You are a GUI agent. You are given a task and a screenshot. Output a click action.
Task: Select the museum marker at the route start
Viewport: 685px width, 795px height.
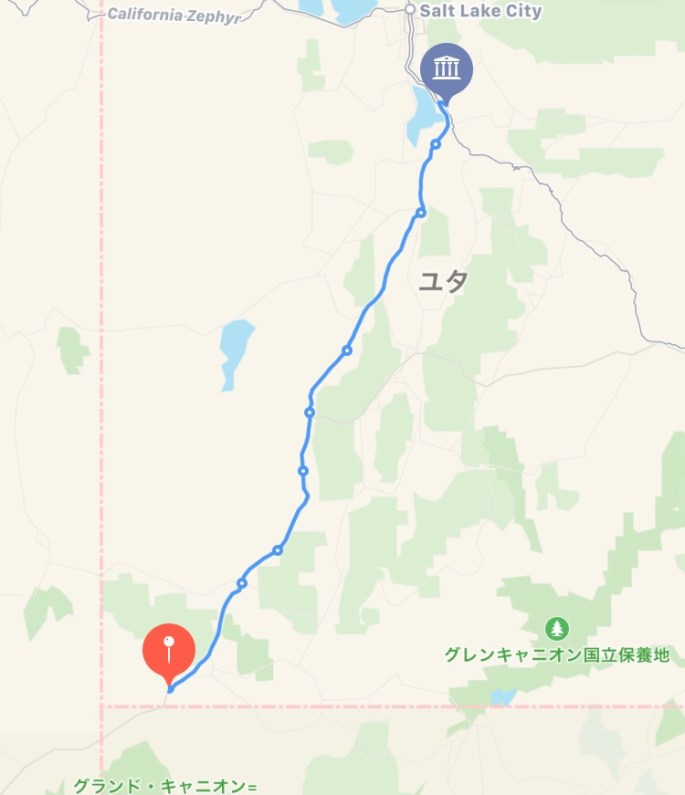(446, 71)
